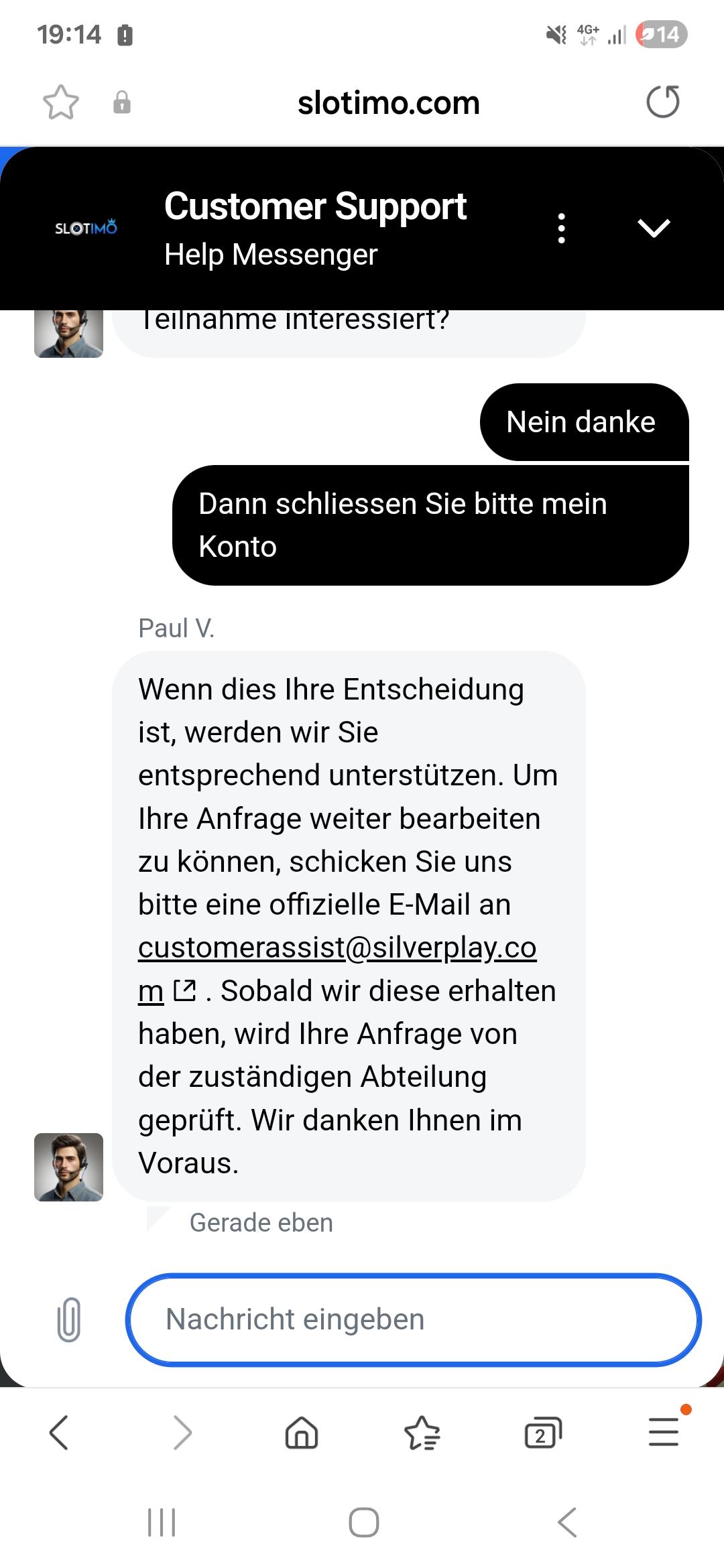Open the customerassist@silverplay.com email link
Viewport: 724px width, 1568px height.
point(337,948)
